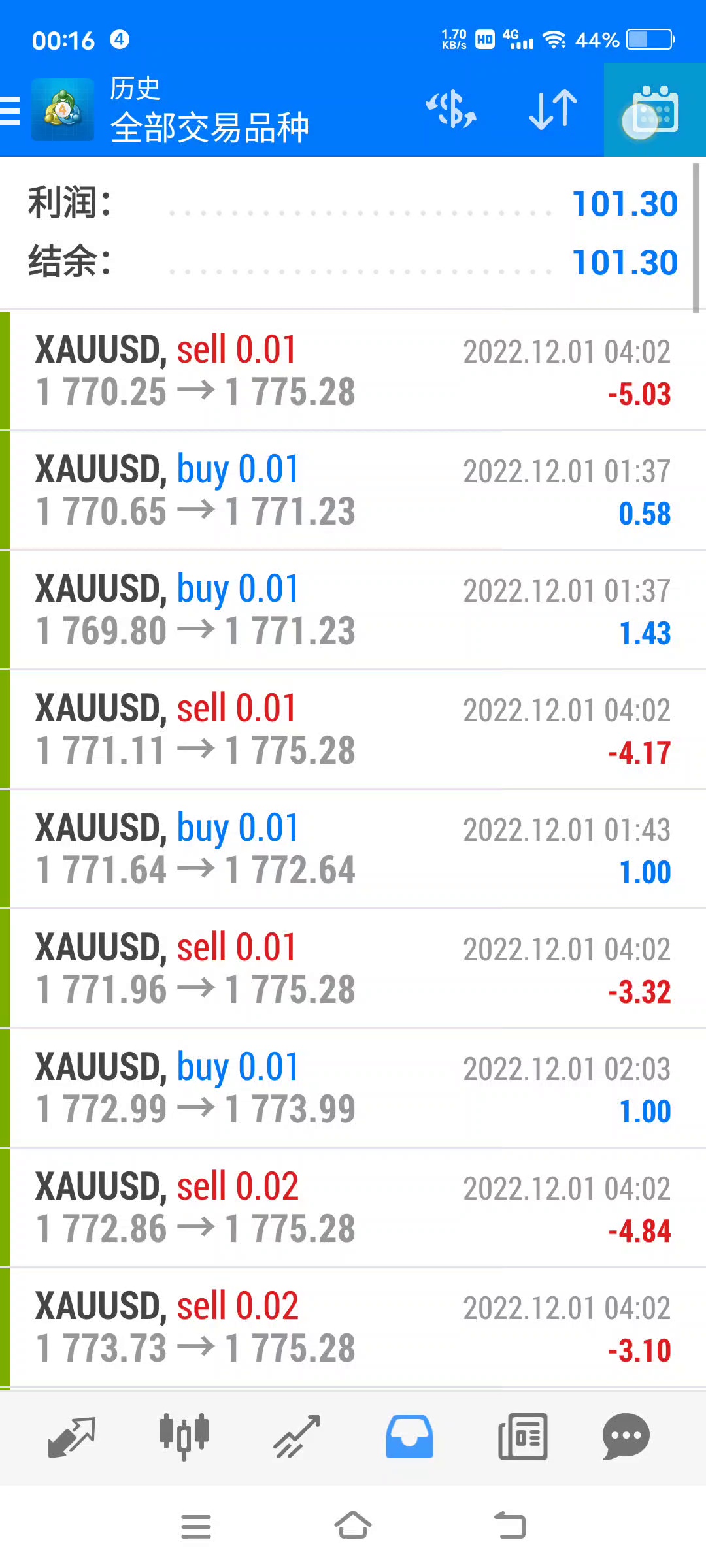Open the sell trade with loss -4.17
The width and height of the screenshot is (706, 1568).
[x=353, y=729]
